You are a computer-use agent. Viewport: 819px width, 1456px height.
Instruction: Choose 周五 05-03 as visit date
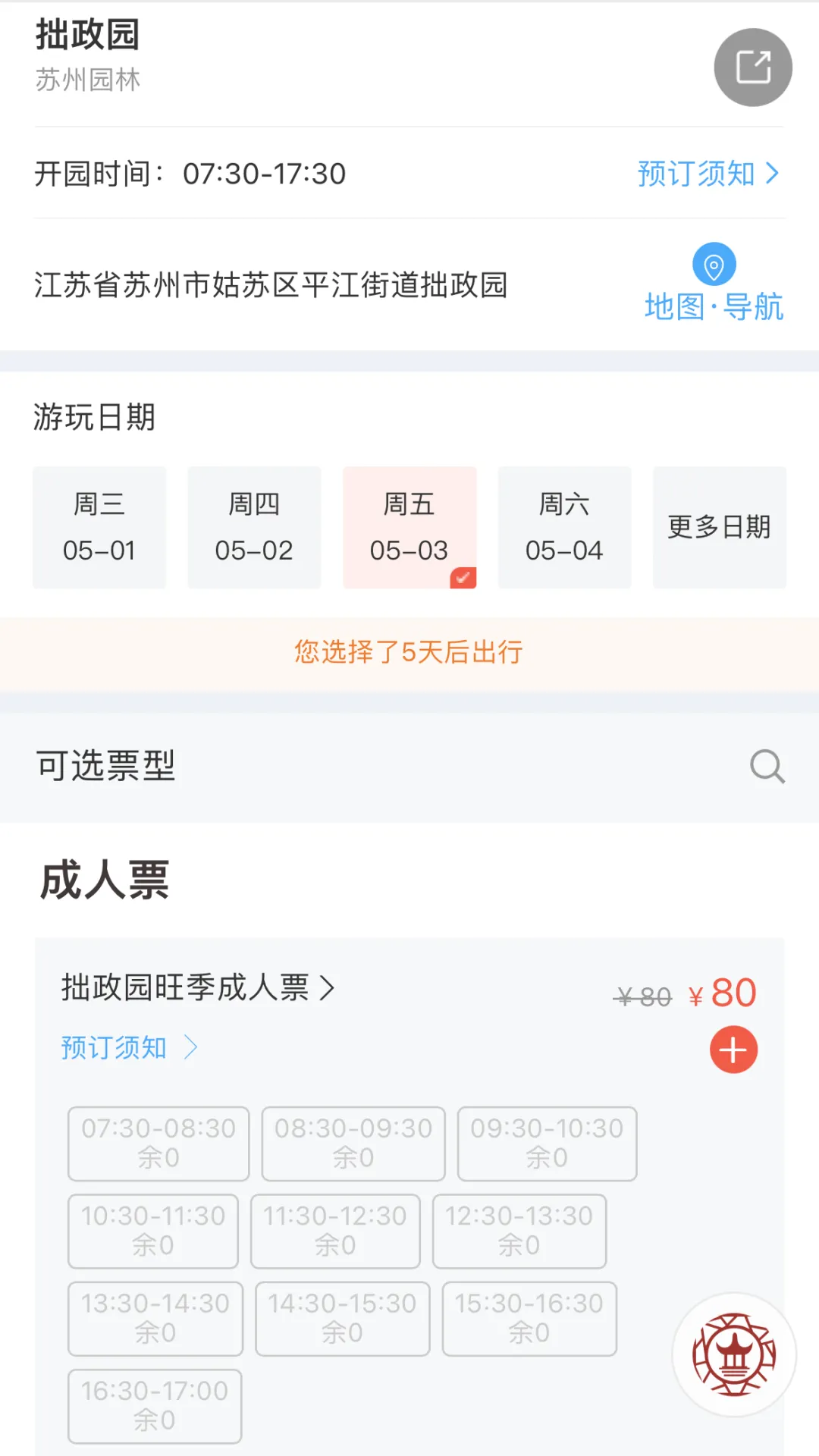point(409,527)
